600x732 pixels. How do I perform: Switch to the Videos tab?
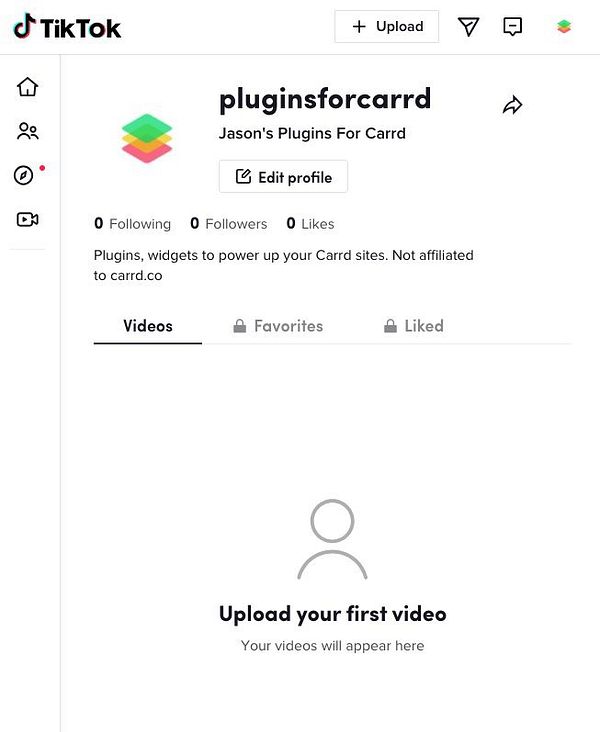(x=148, y=326)
